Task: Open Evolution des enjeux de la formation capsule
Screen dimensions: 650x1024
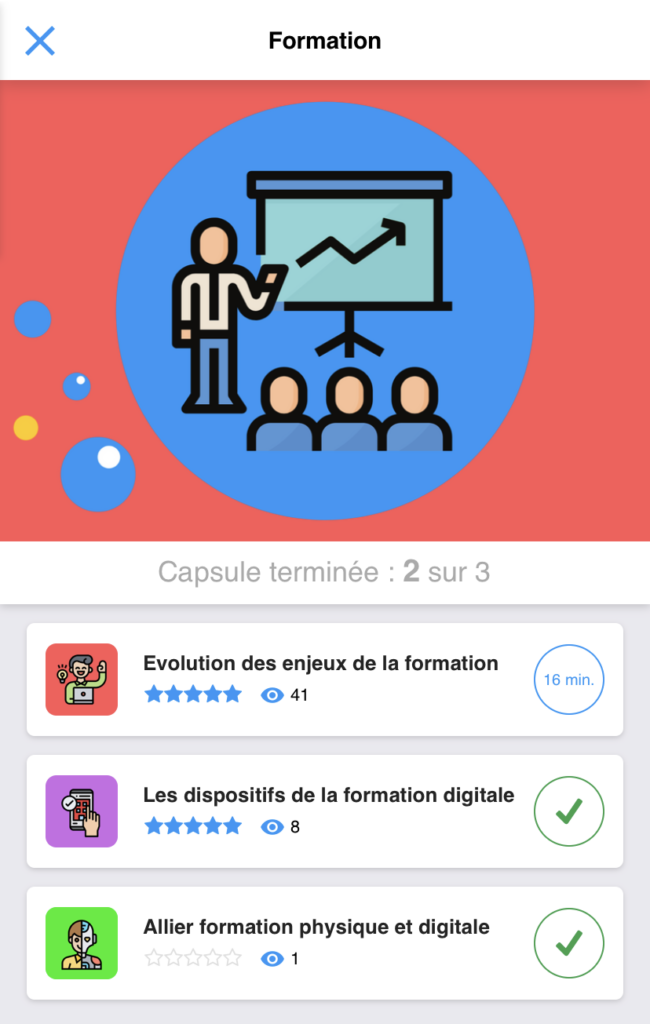Action: point(320,664)
